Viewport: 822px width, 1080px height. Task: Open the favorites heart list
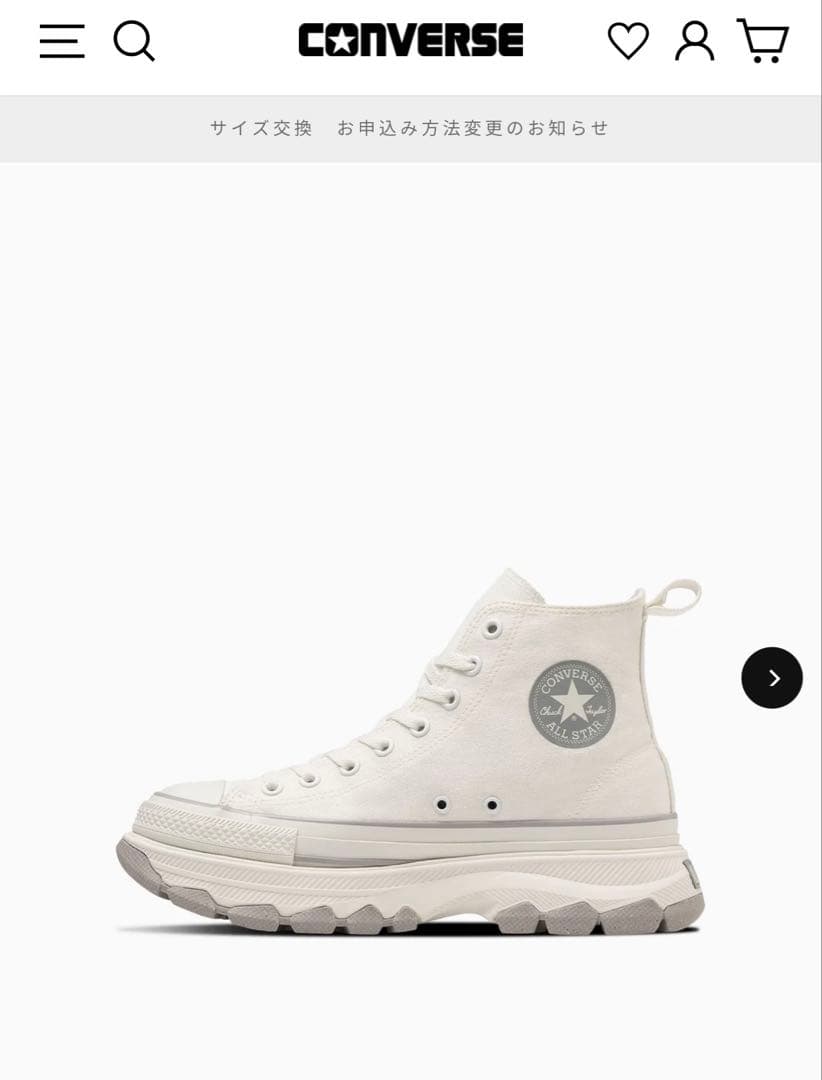click(x=628, y=41)
